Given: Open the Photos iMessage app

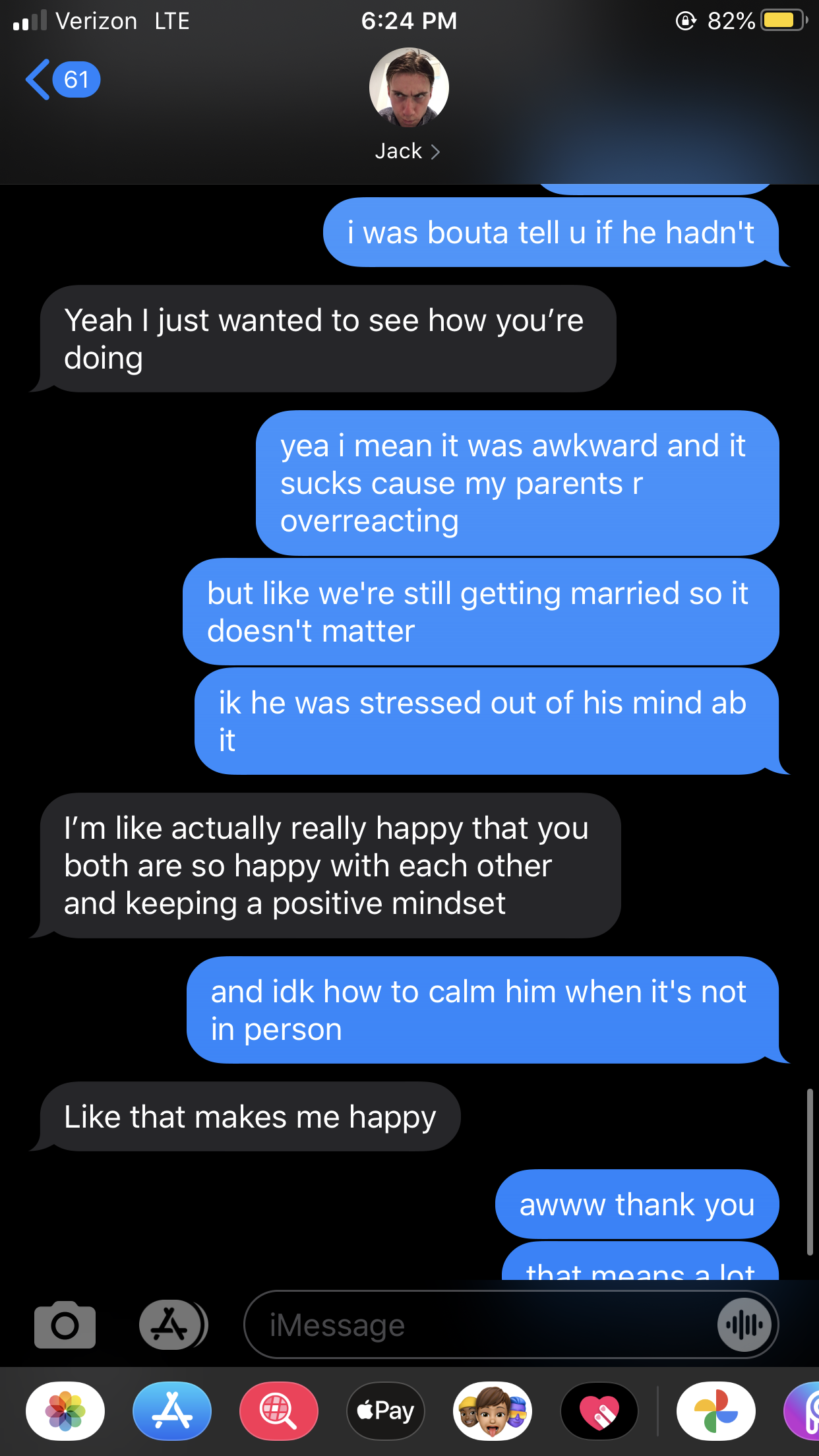Looking at the screenshot, I should [65, 1411].
